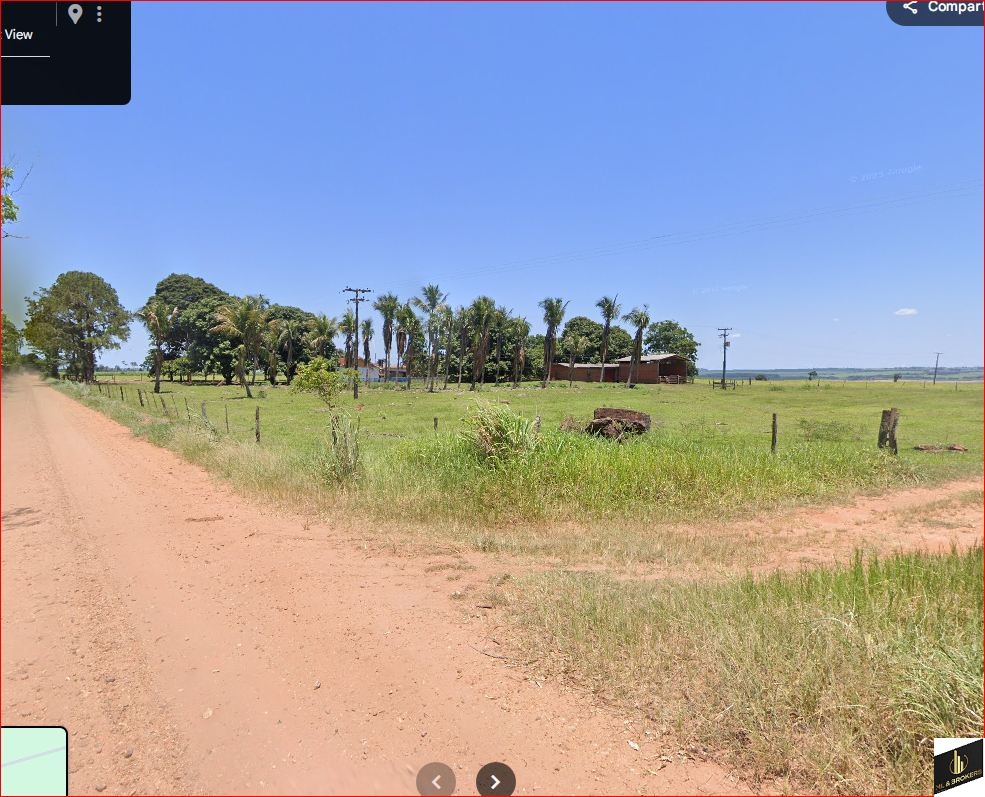This screenshot has height=797, width=985.
Task: Go to the next image
Action: click(x=495, y=781)
